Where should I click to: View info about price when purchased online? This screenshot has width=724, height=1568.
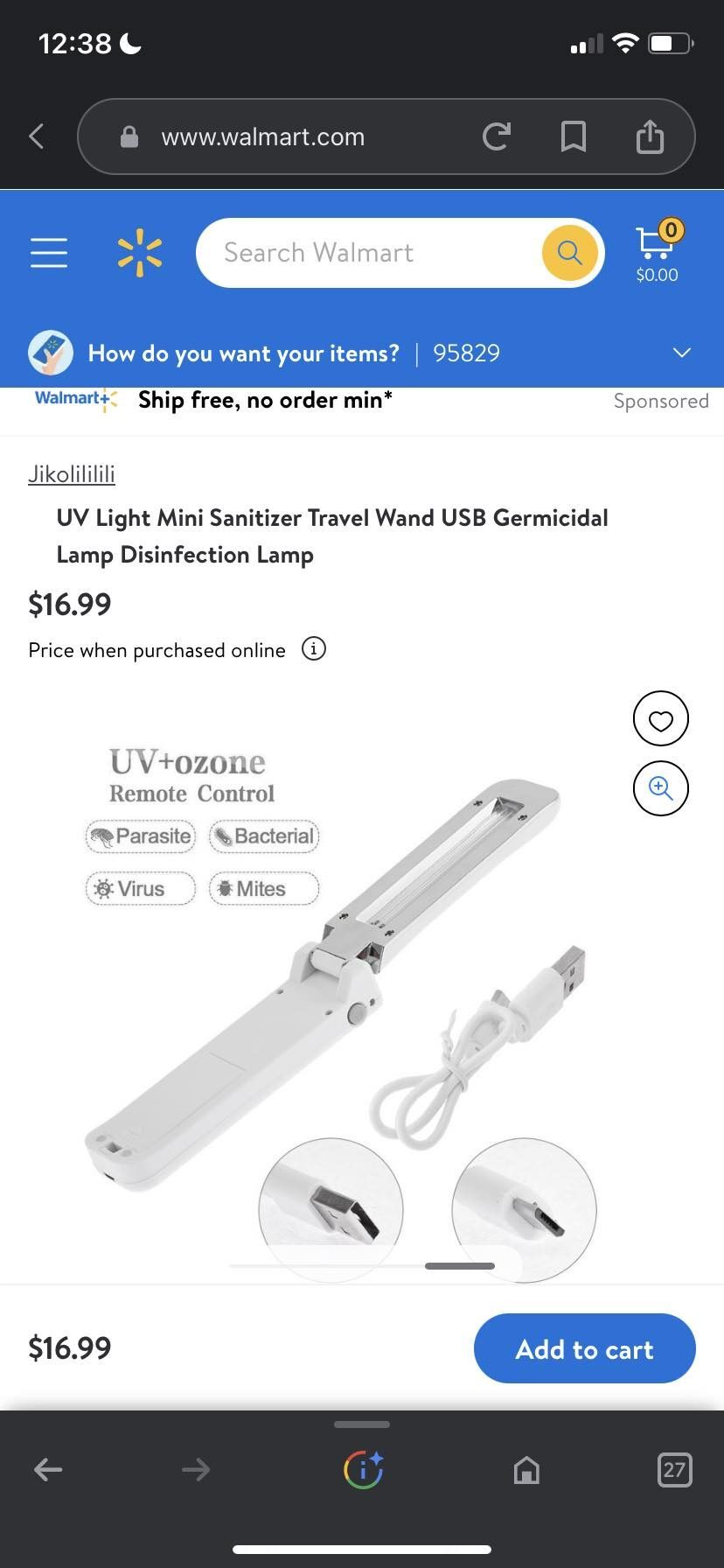[313, 649]
